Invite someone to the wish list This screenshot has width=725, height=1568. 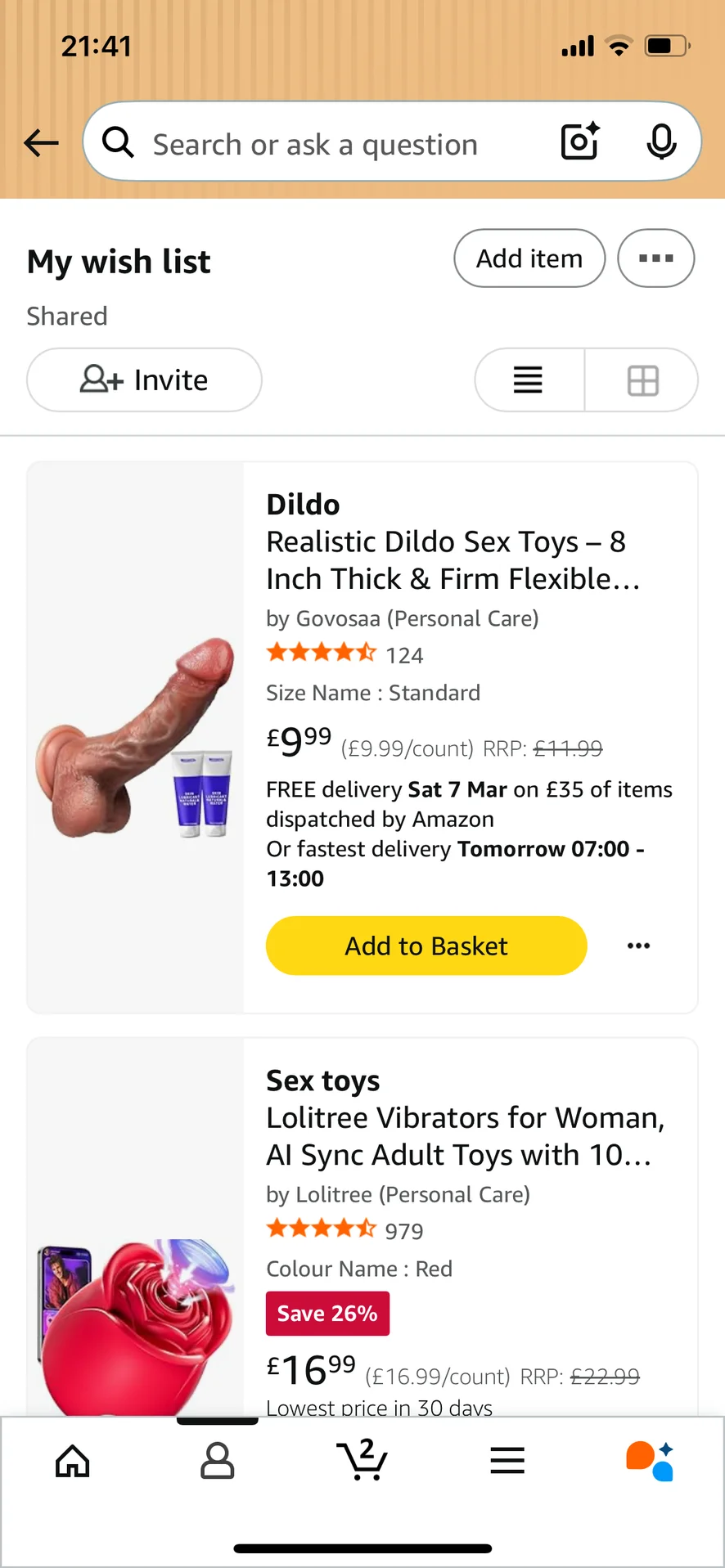pos(145,380)
